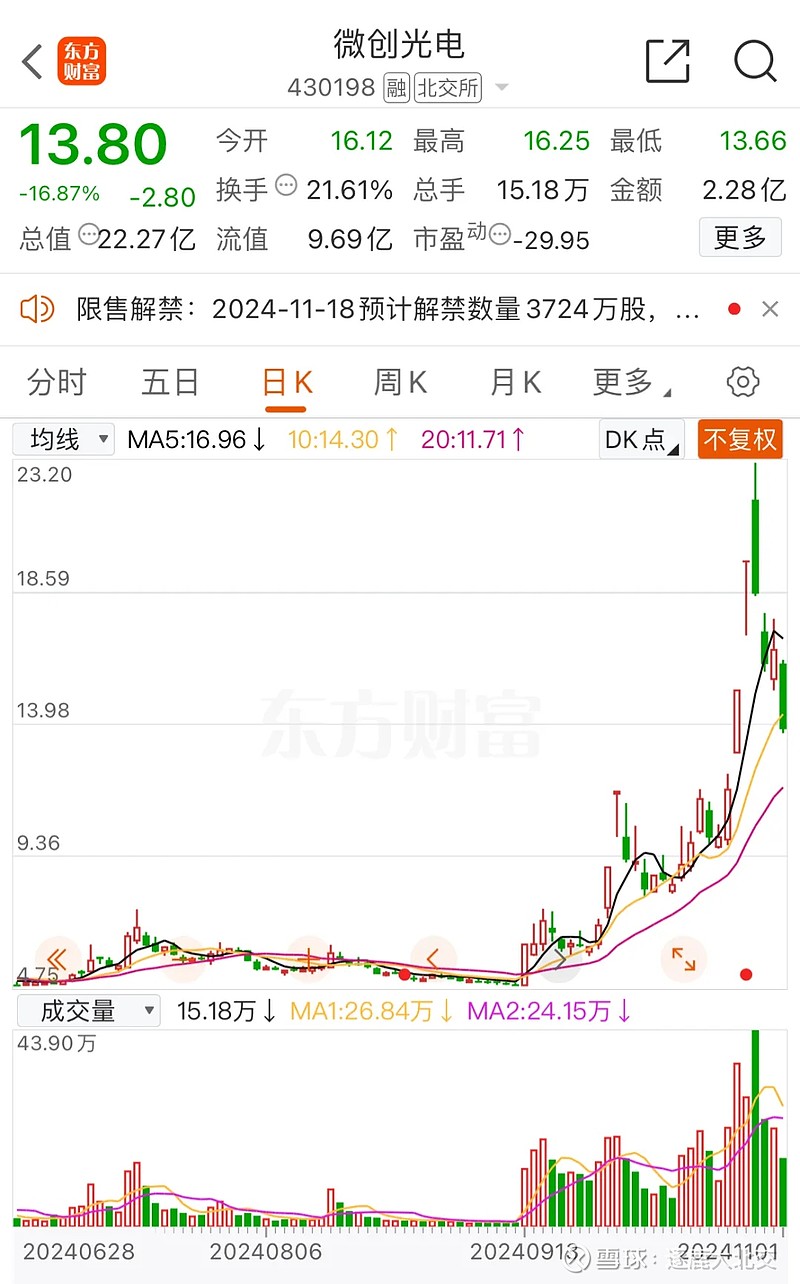Image resolution: width=800 pixels, height=1284 pixels.
Task: Toggle DK点 indicator
Action: click(641, 440)
